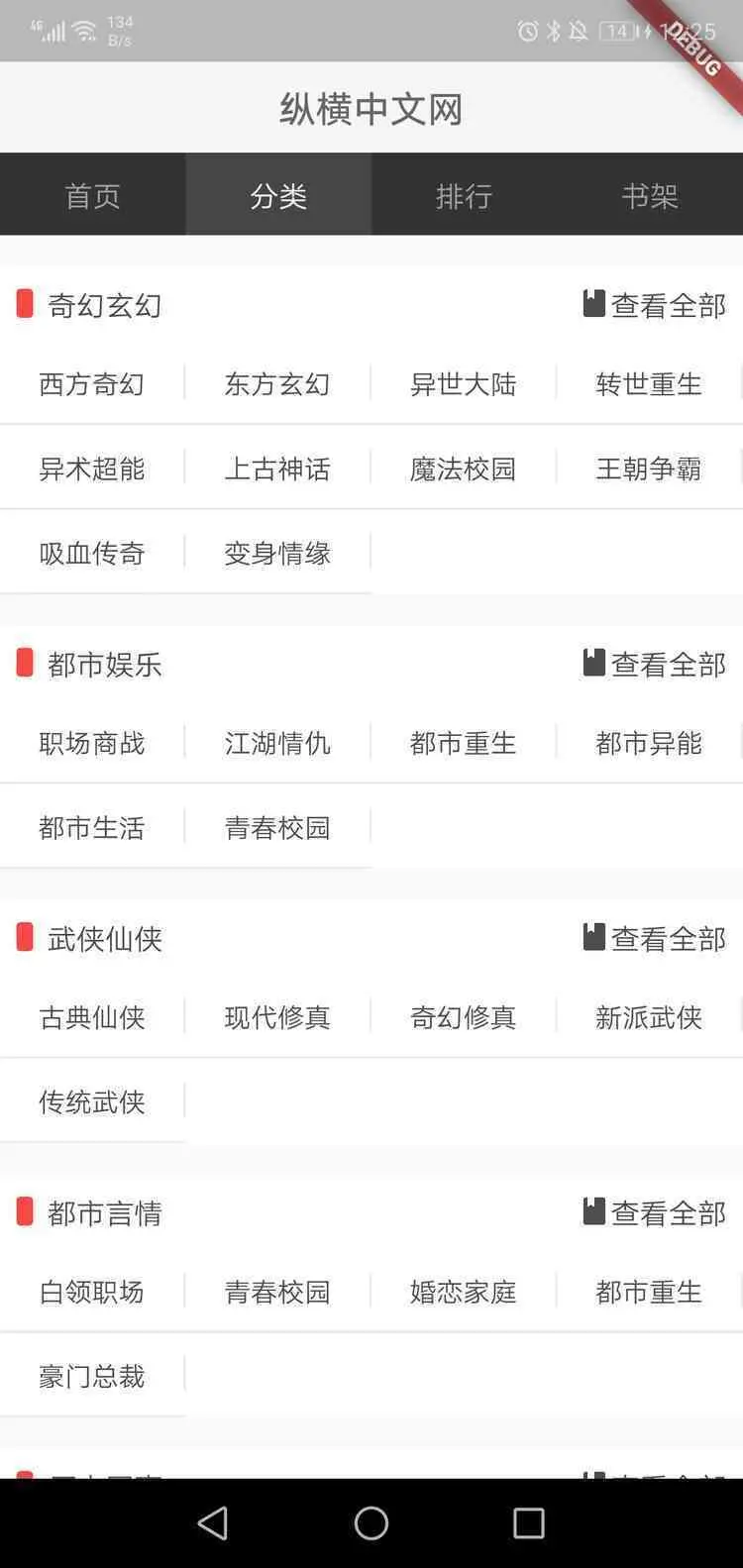Select the 新派武侠 category
Image resolution: width=743 pixels, height=1568 pixels.
pyautogui.click(x=649, y=1017)
